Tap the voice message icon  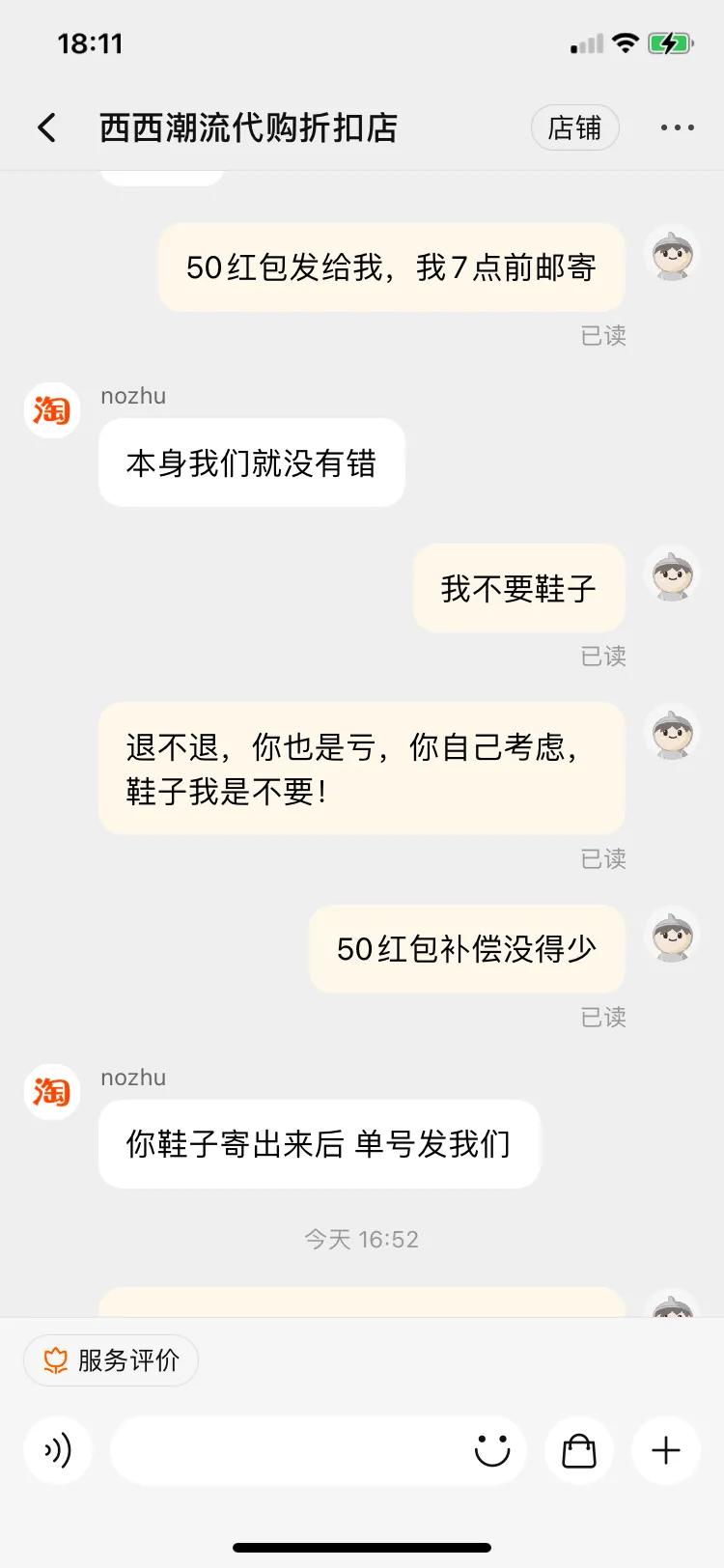click(x=58, y=1450)
